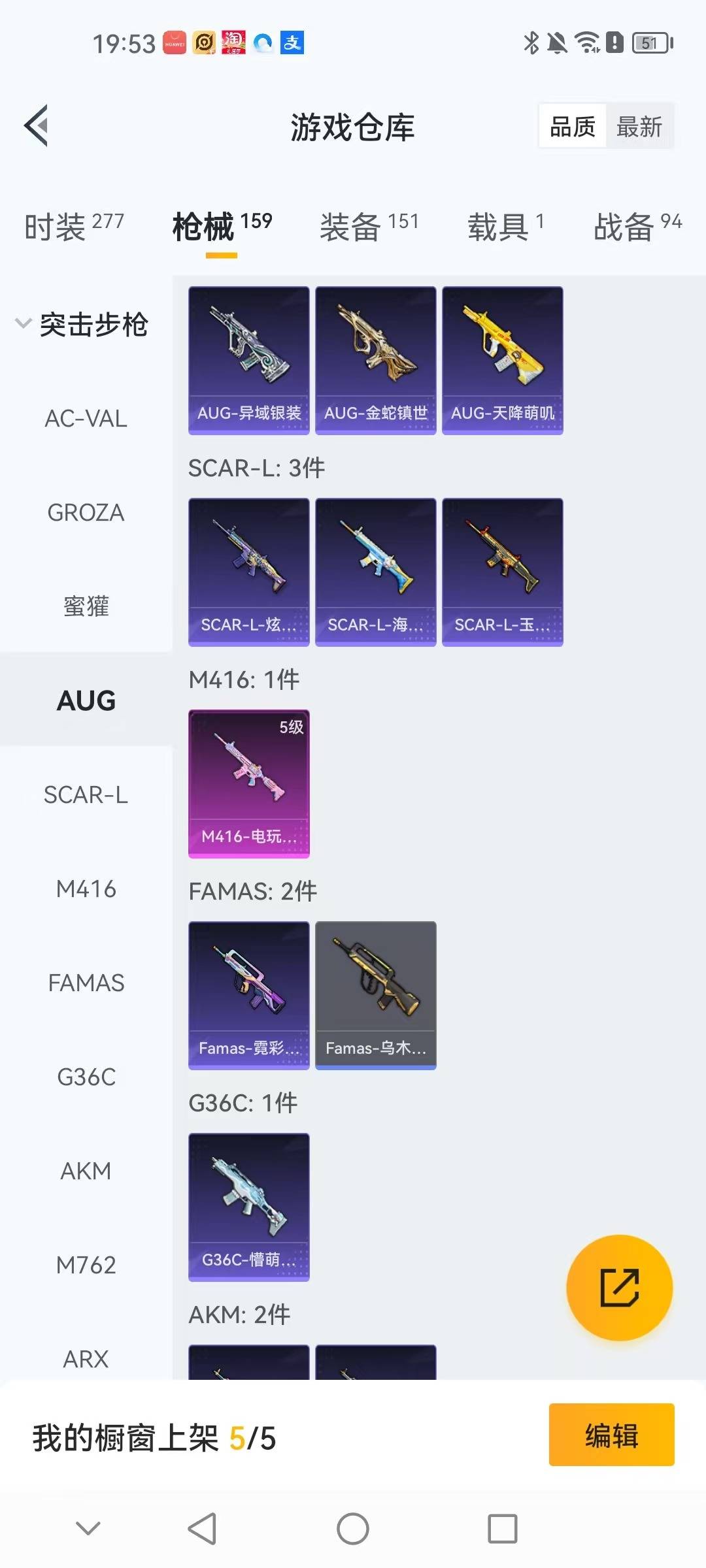This screenshot has height=1568, width=706.
Task: Jump to the M416 section
Action: [86, 889]
